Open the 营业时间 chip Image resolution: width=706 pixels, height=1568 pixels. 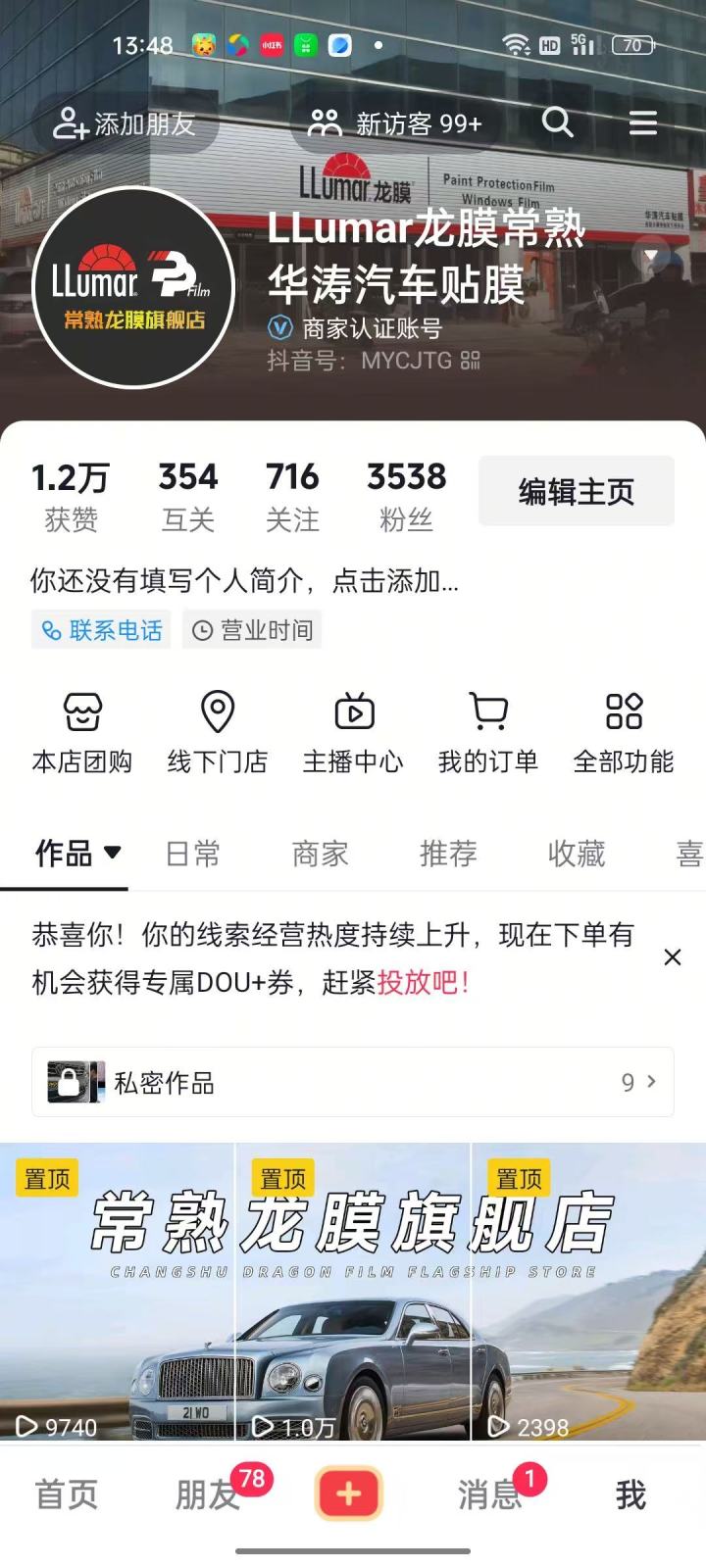coord(252,630)
